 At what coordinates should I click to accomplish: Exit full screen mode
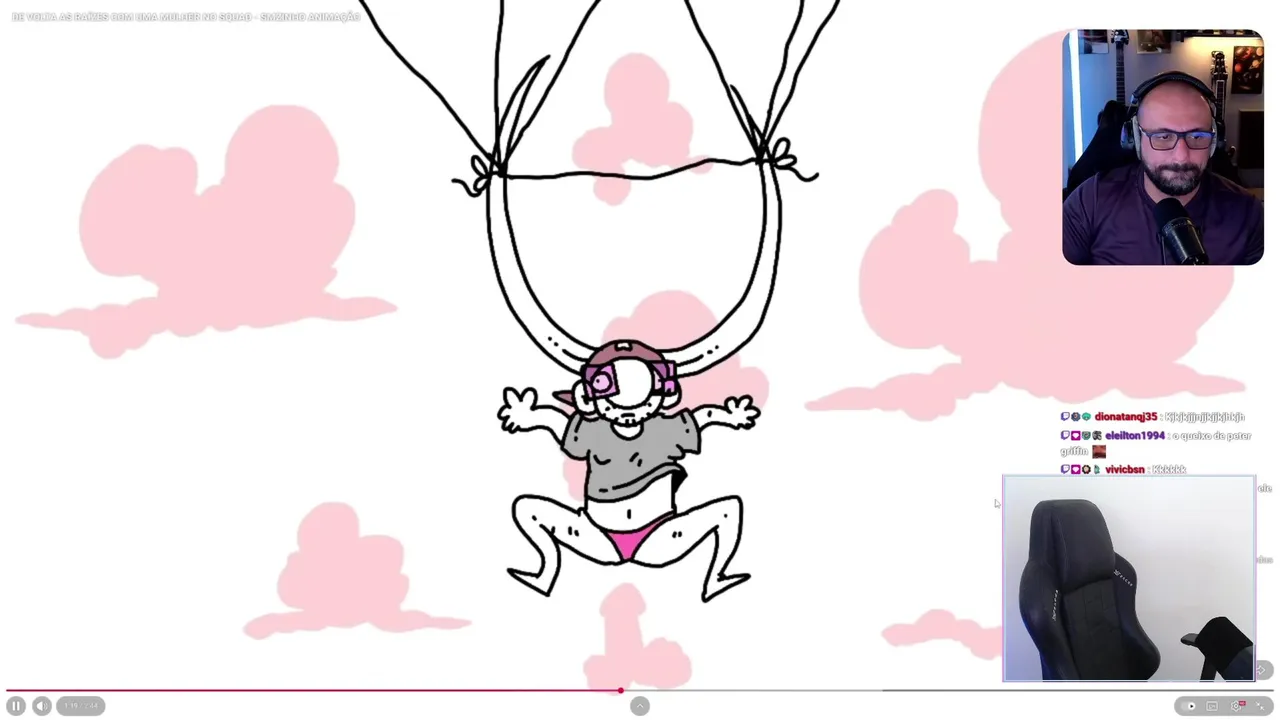[x=1260, y=706]
